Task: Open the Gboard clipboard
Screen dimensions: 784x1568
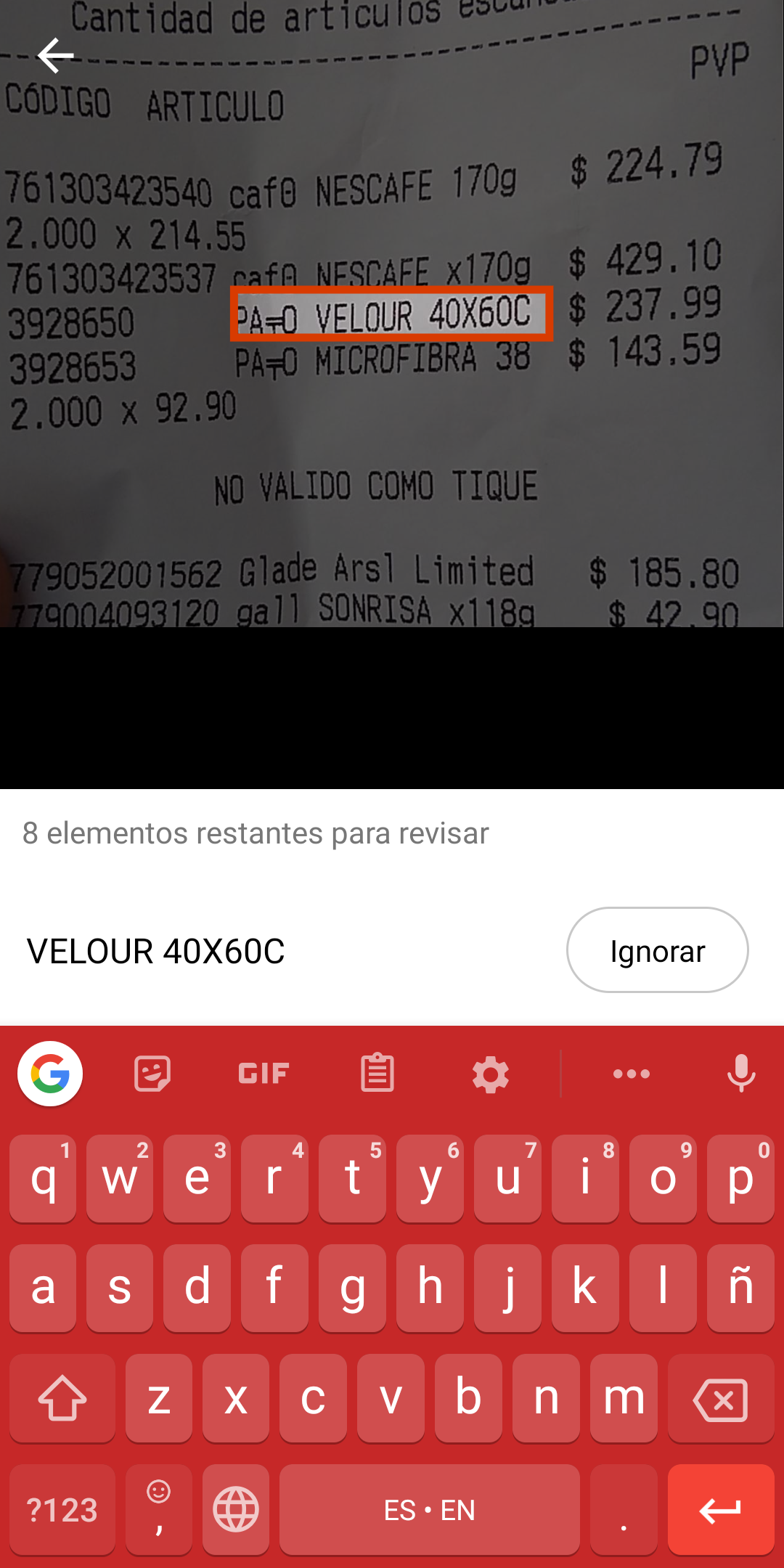Action: [375, 1074]
